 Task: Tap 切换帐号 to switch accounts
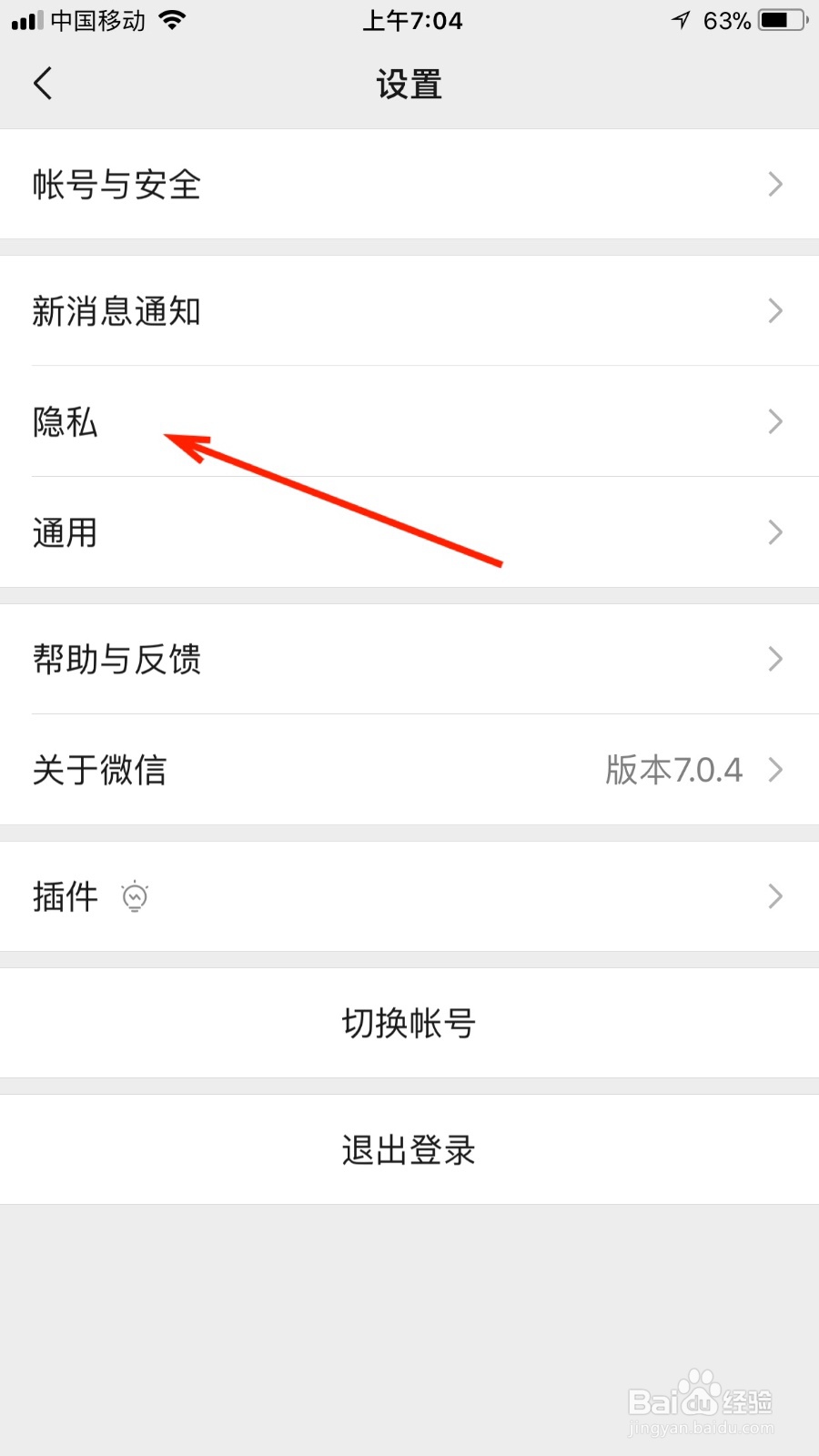pyautogui.click(x=409, y=1023)
